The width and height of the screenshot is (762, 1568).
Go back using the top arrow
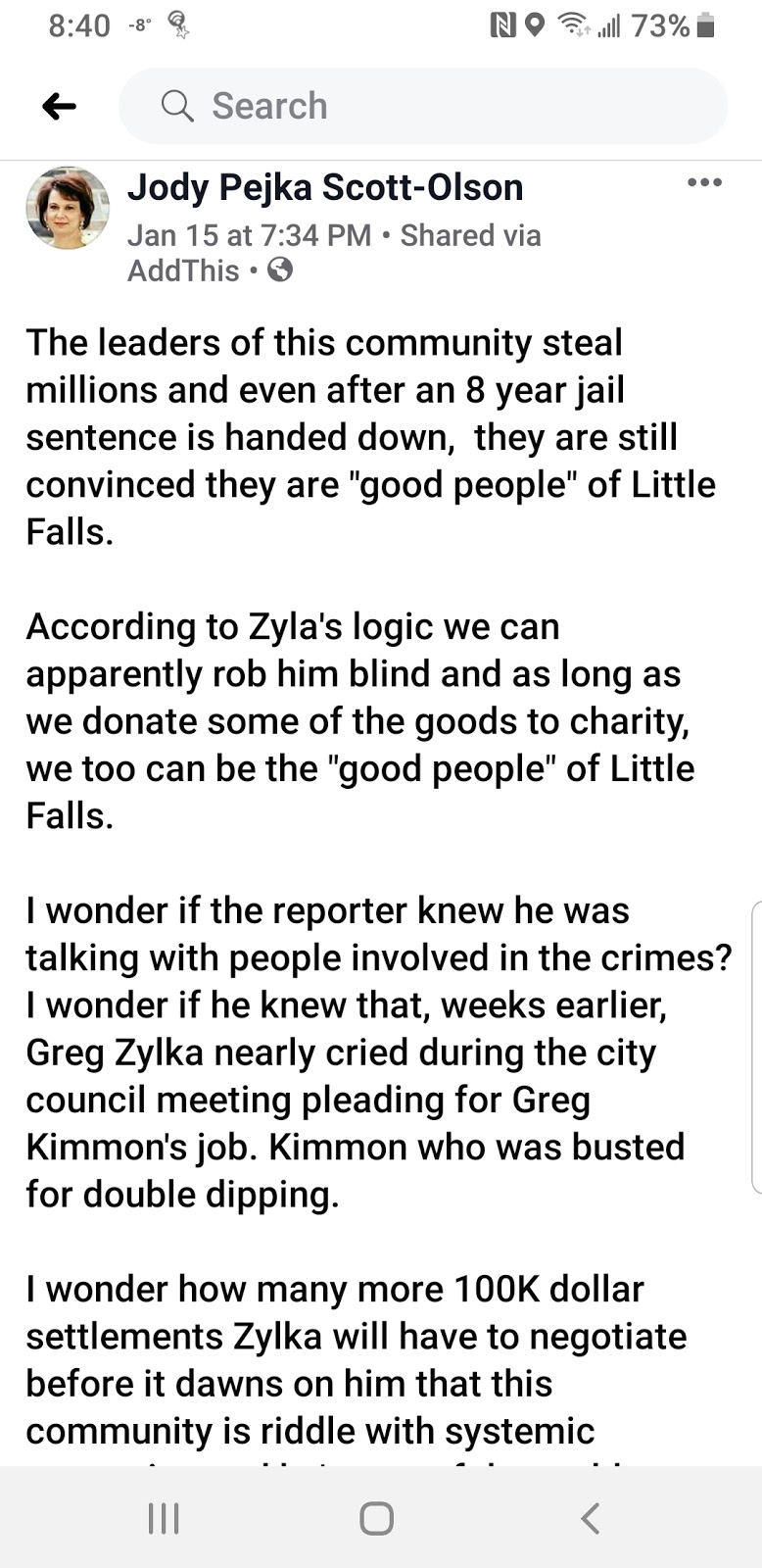(x=60, y=106)
